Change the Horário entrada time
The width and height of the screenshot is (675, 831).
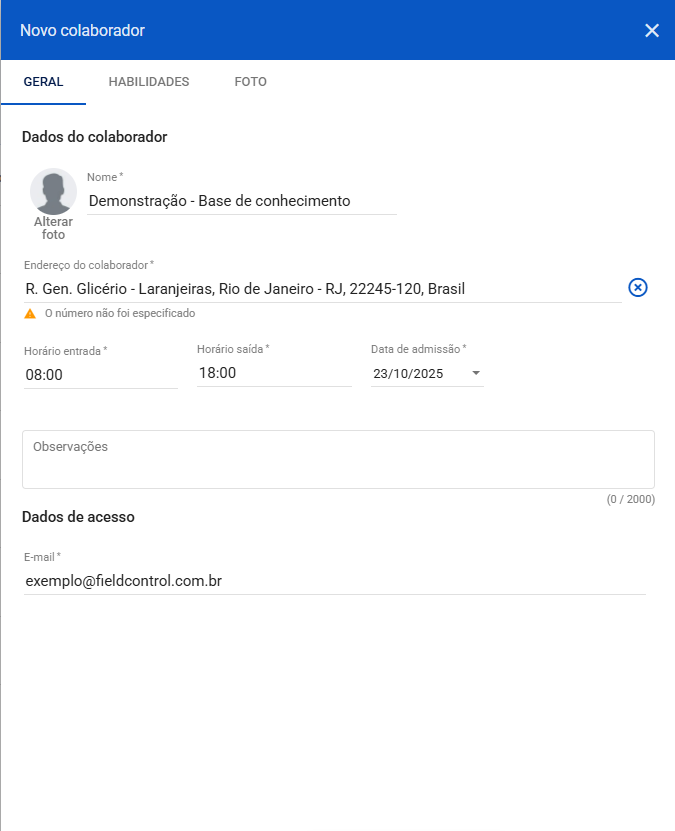[100, 375]
